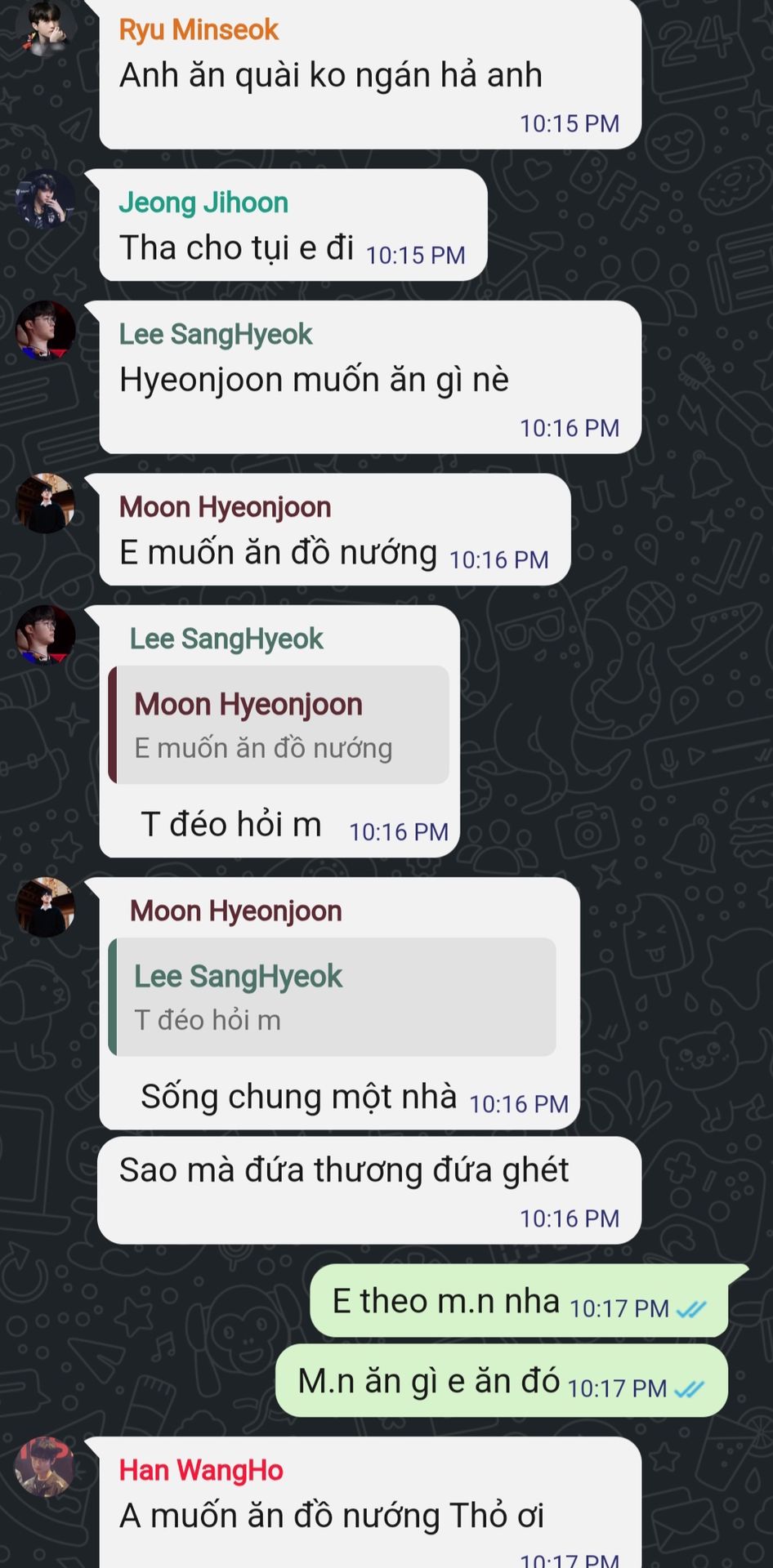
Task: Open Lee SangHyeok's avatar beside 'Hyeonjoon muốn ăn gì nè'
Action: (46, 330)
